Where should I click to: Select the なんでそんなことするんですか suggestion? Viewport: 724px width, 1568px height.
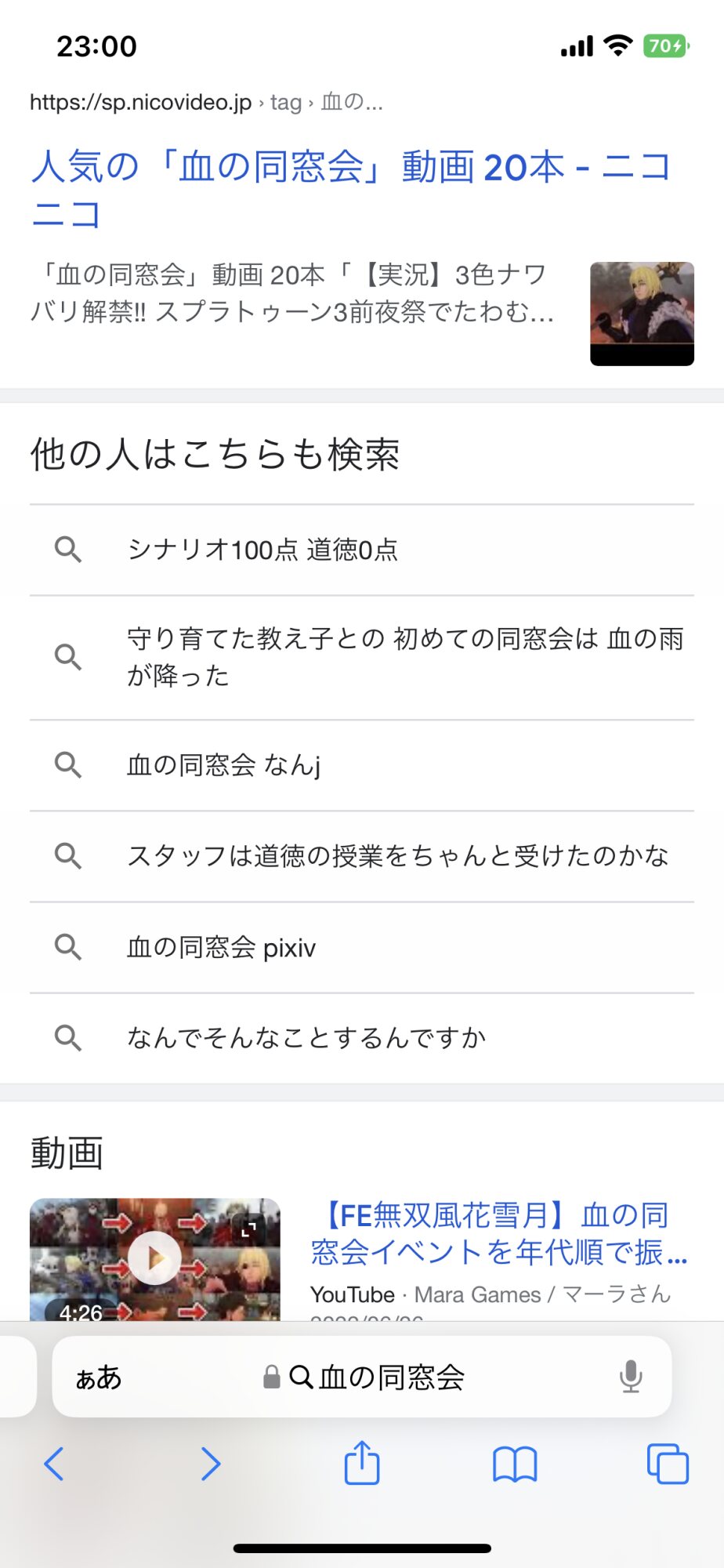pos(306,1038)
